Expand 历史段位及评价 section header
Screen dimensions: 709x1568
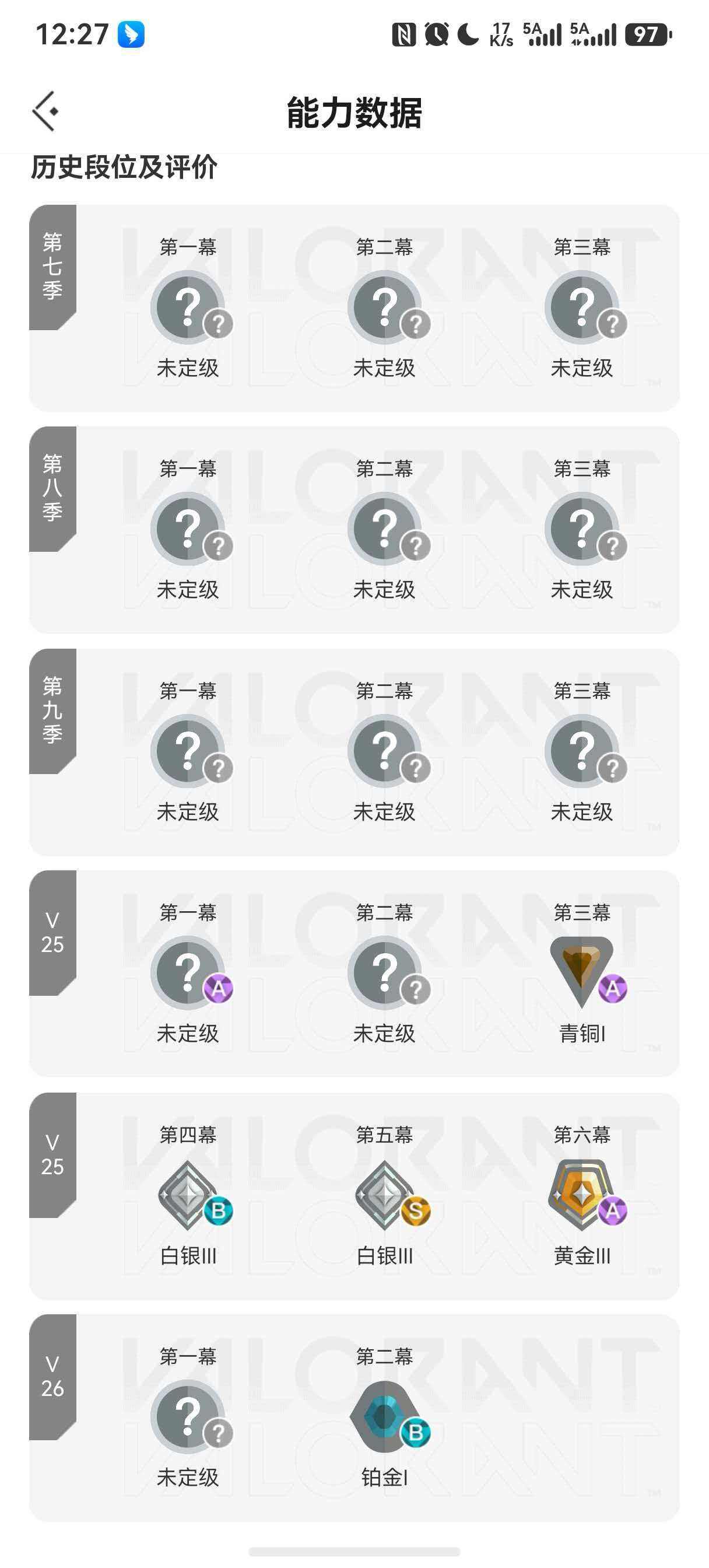coord(124,169)
